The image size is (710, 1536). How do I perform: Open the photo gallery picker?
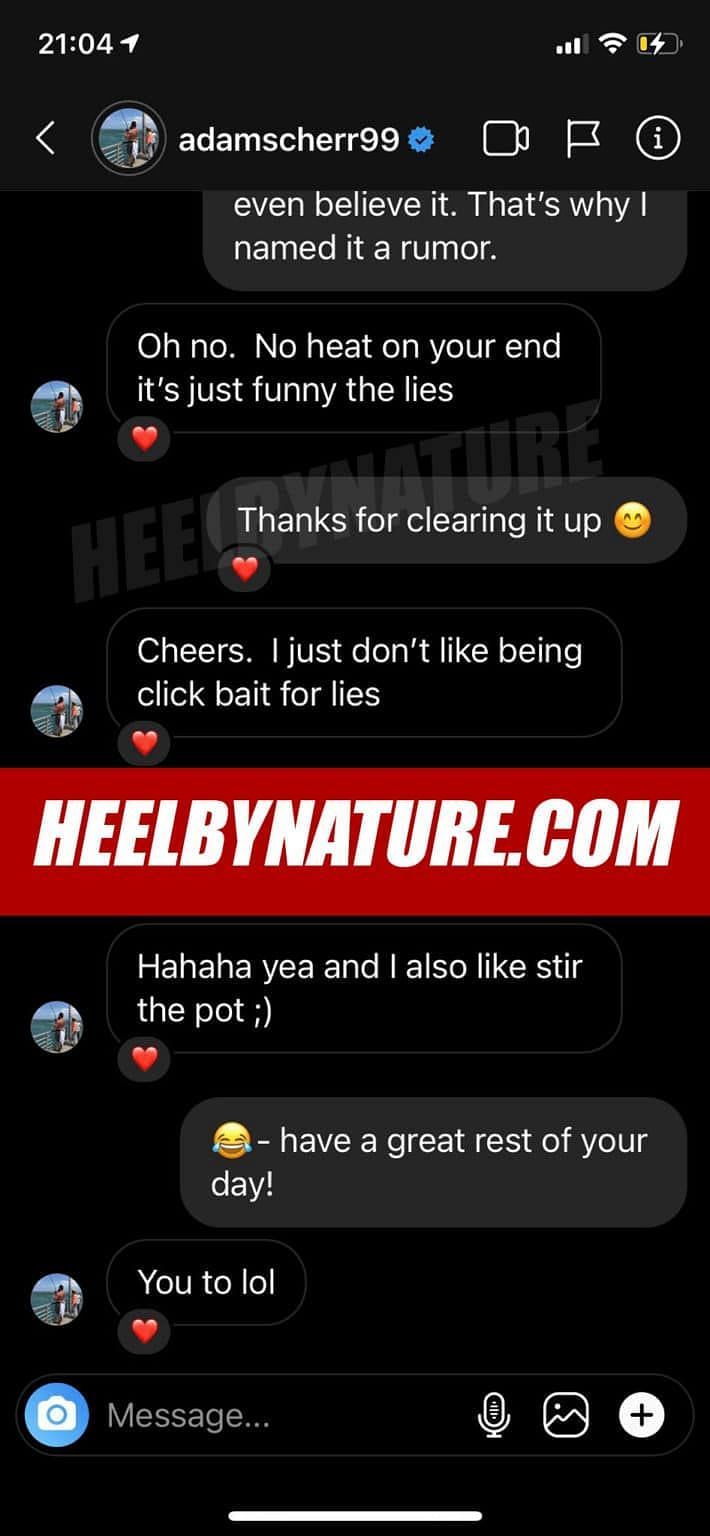click(x=566, y=1415)
